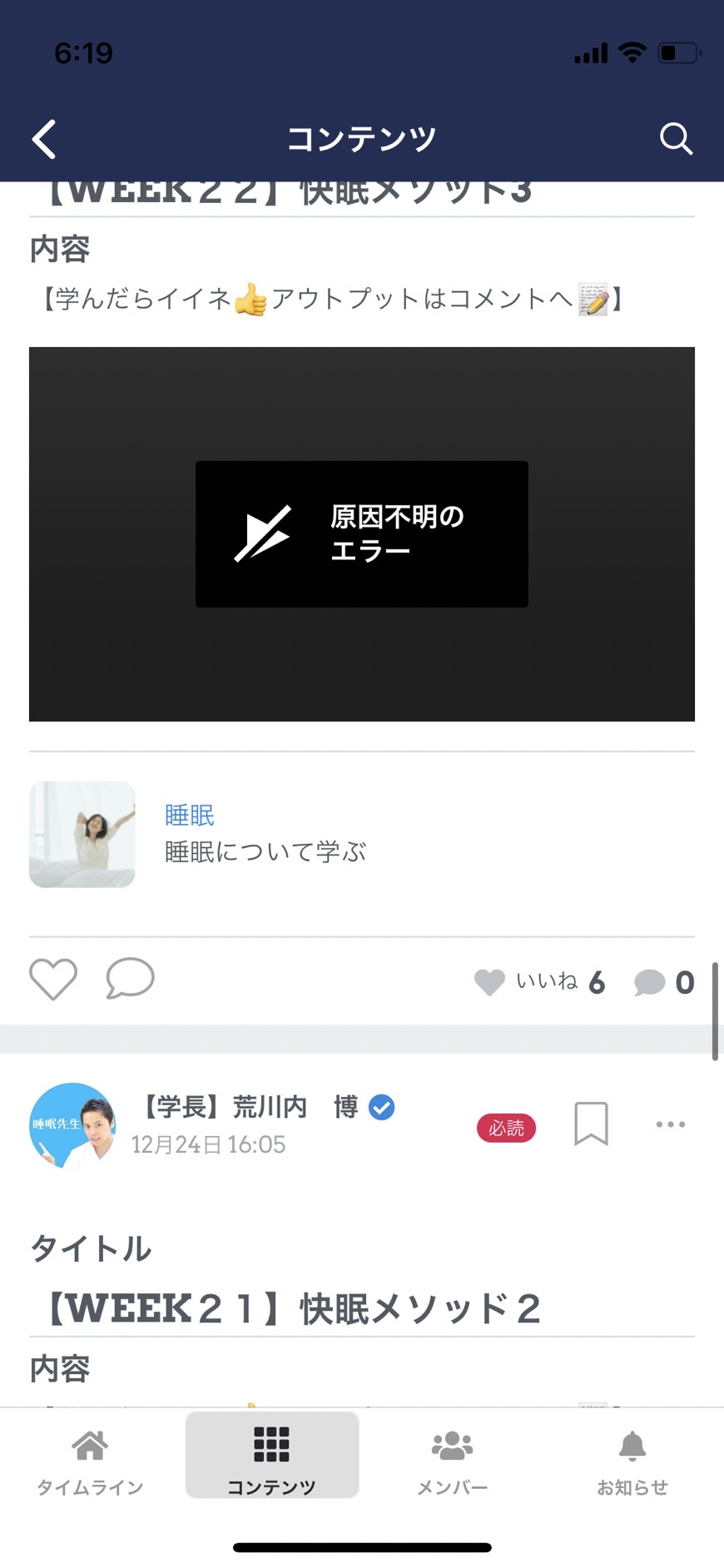Go back using the header arrow
Viewport: 724px width, 1568px height.
[44, 139]
